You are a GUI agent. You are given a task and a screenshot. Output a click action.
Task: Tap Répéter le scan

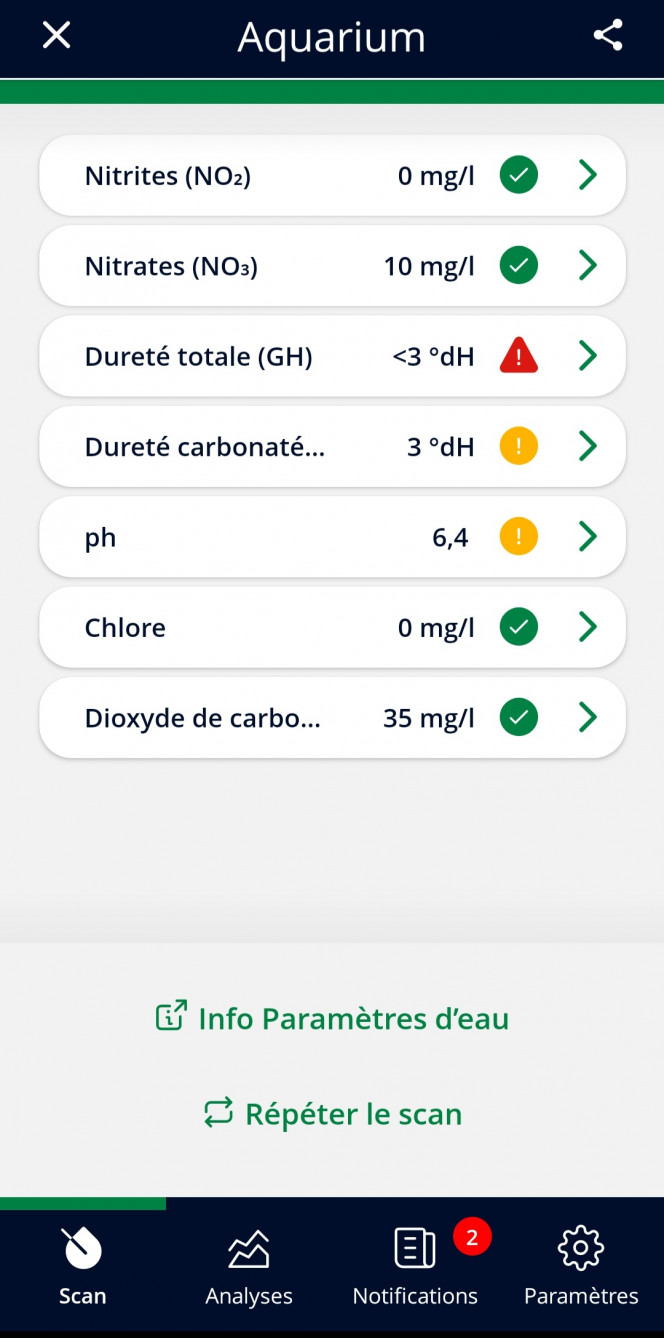(x=332, y=1113)
